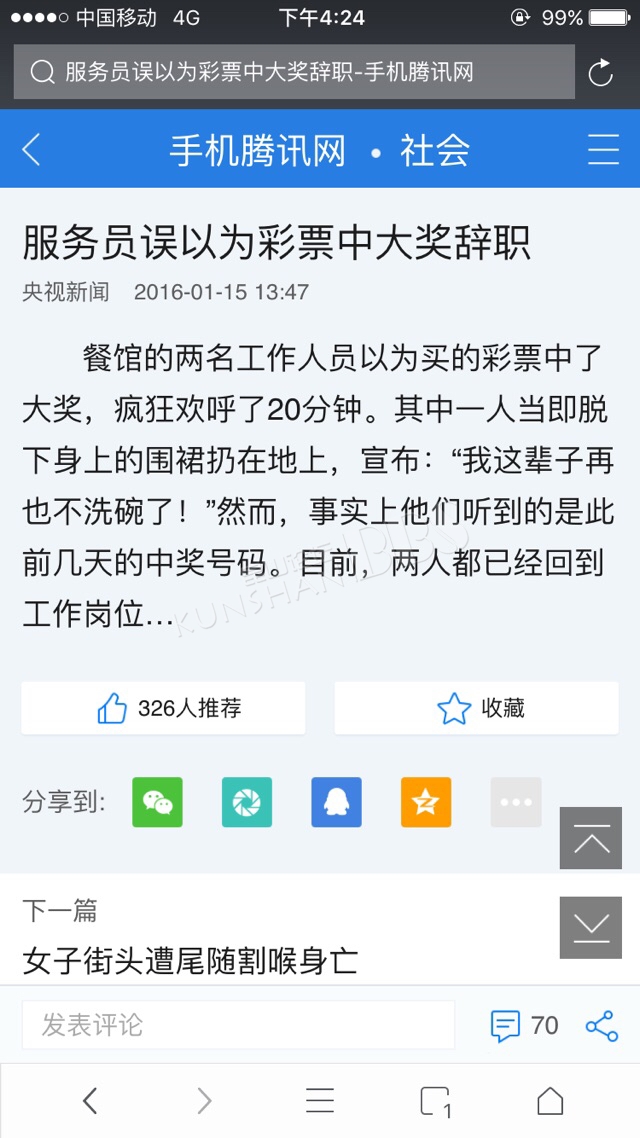
Task: Go to the browser home page
Action: 550,1101
